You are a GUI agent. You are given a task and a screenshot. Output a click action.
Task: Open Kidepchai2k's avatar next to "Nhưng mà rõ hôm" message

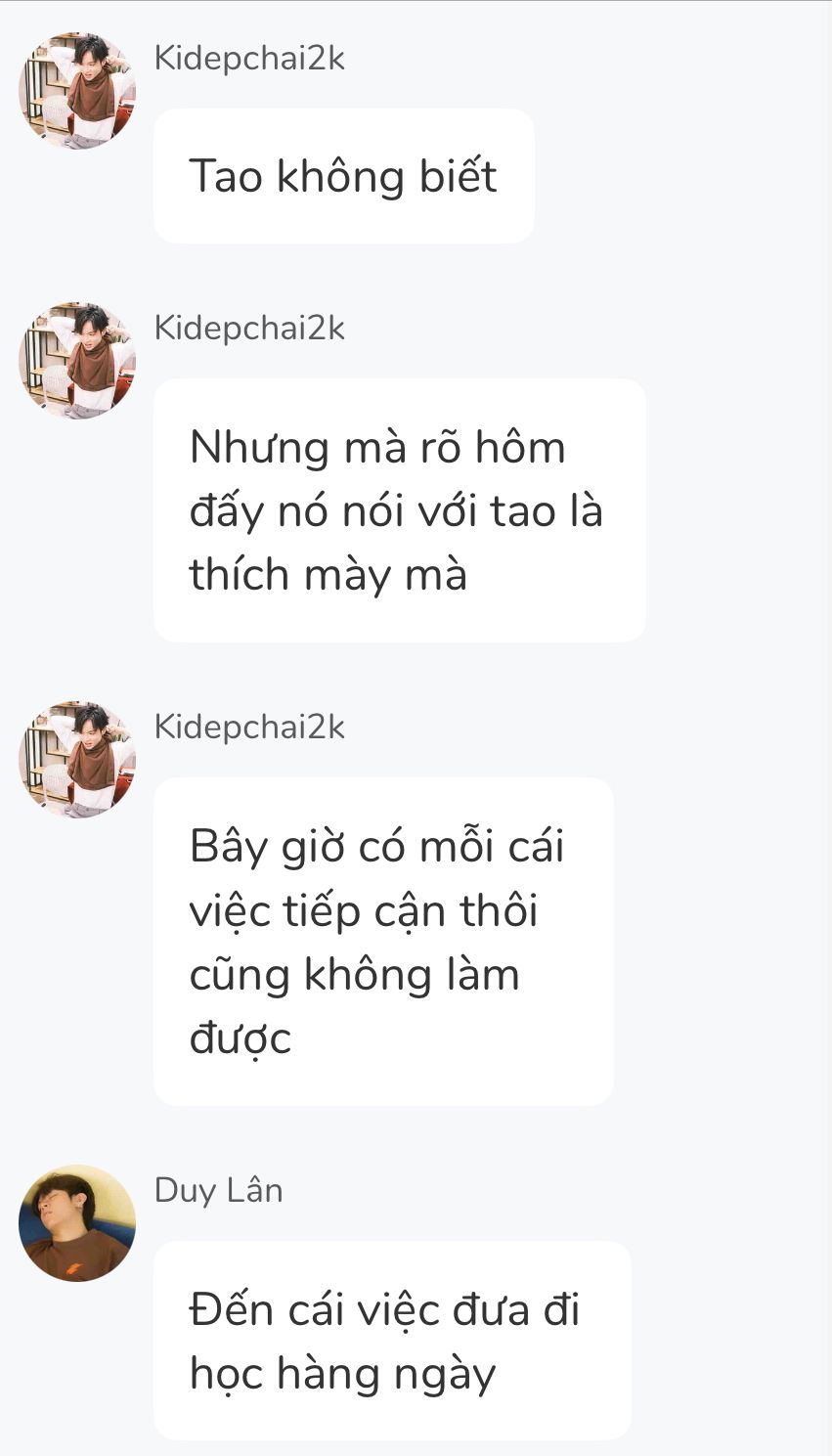coord(77,361)
